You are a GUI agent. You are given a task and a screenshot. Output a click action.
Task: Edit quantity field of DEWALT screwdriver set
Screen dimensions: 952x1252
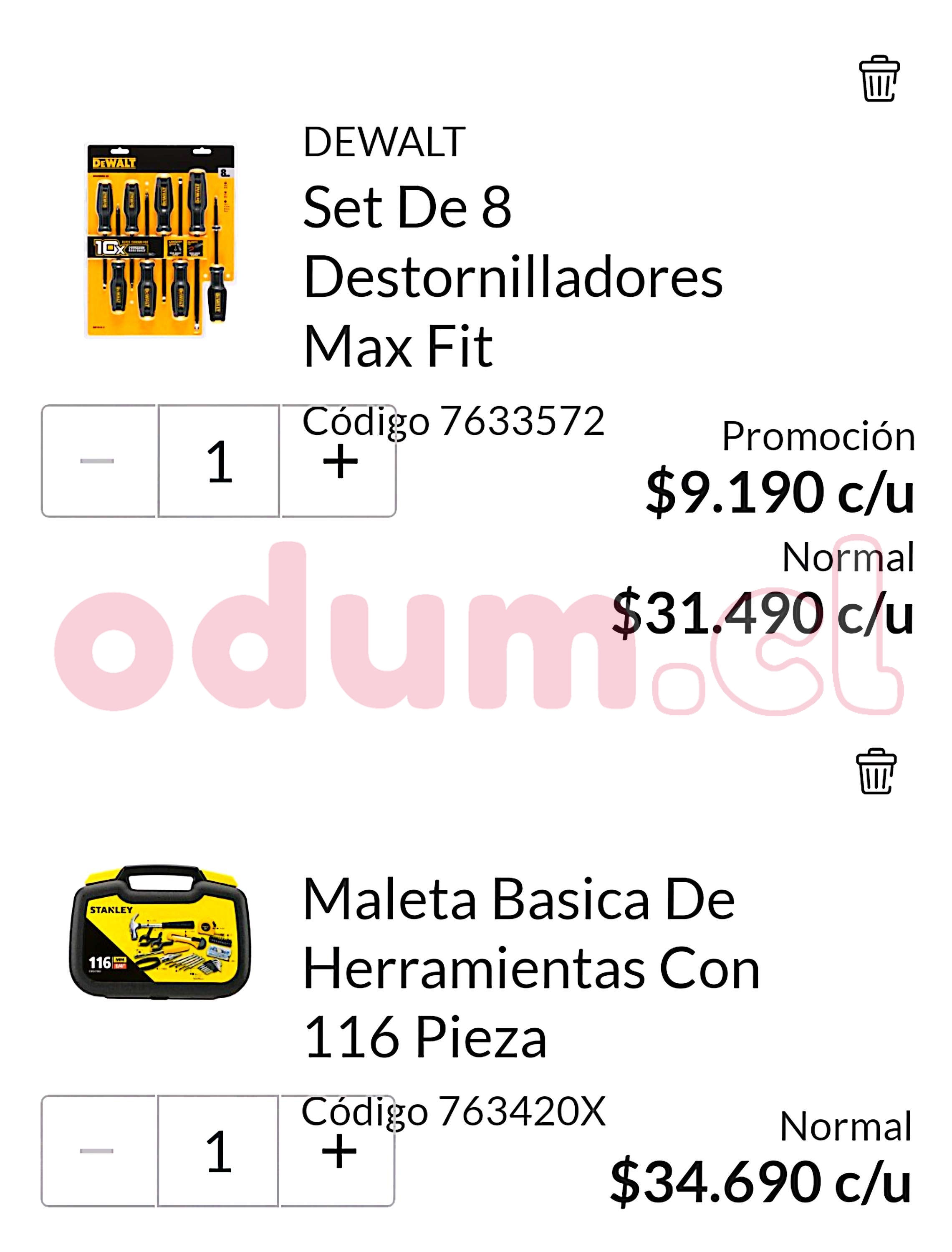click(x=219, y=461)
